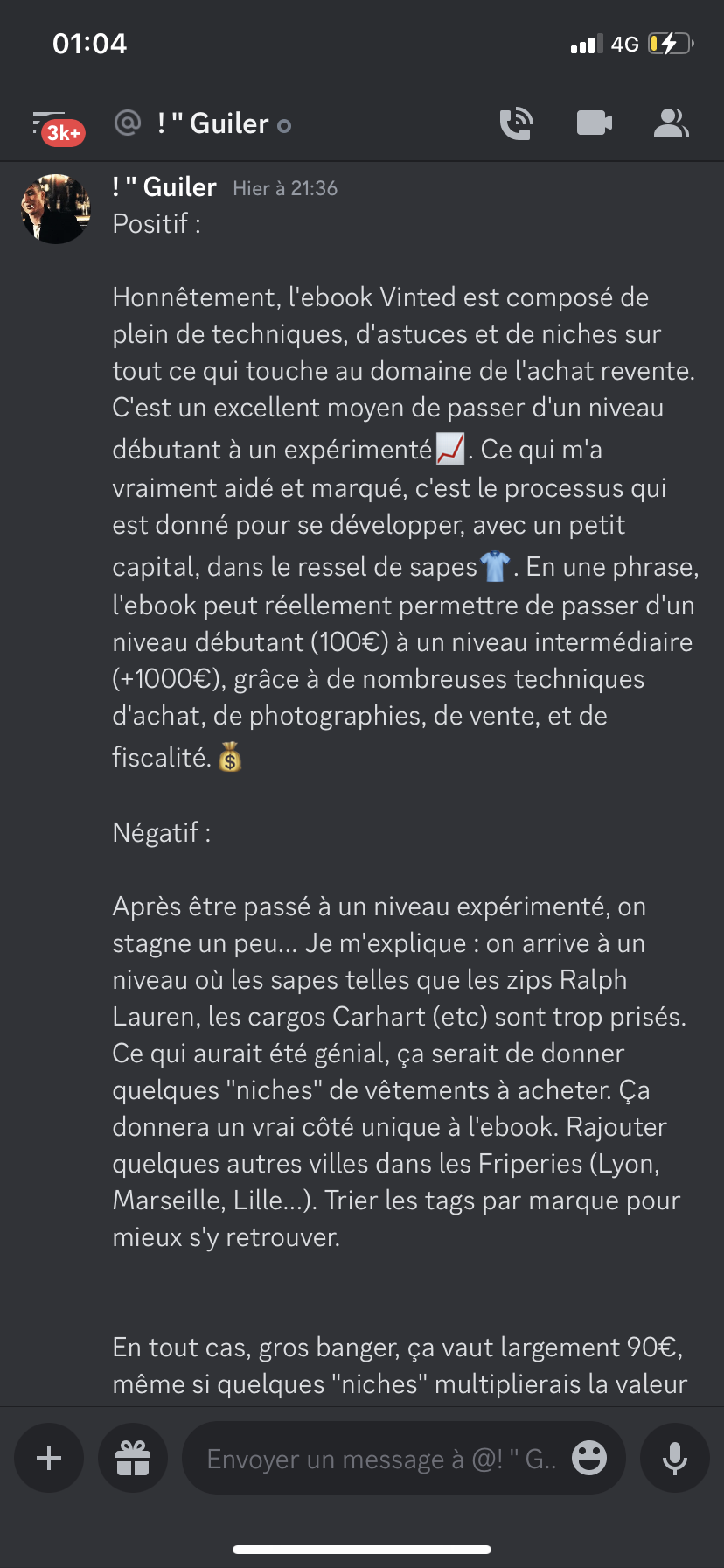Viewport: 724px width, 1568px height.
Task: Start a video call with Guiler
Action: (594, 123)
